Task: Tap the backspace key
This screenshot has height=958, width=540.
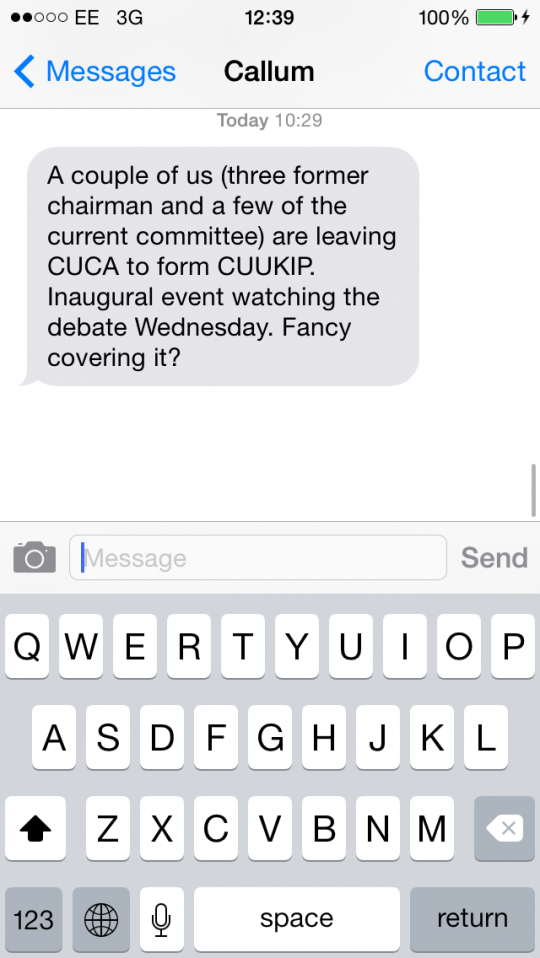Action: point(504,828)
